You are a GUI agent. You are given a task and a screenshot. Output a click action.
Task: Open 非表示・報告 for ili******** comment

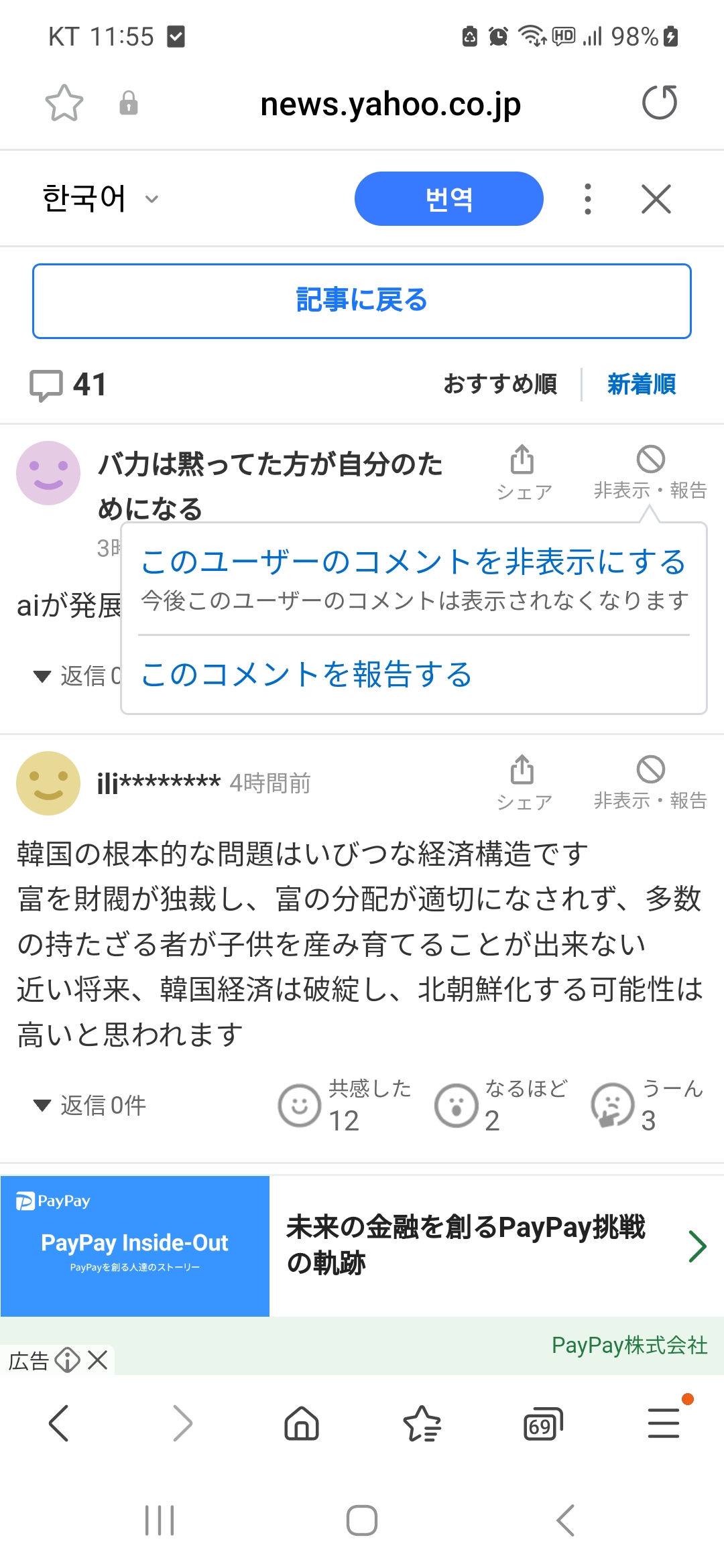tap(650, 781)
